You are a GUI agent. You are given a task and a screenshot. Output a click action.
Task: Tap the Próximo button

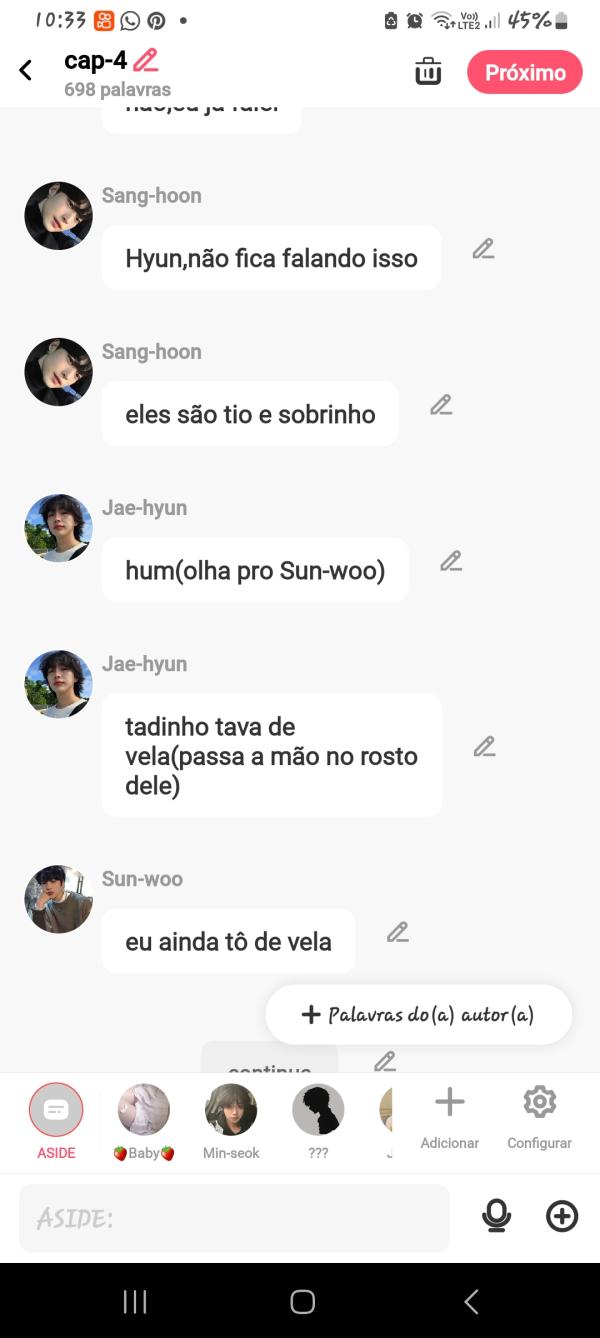point(524,72)
